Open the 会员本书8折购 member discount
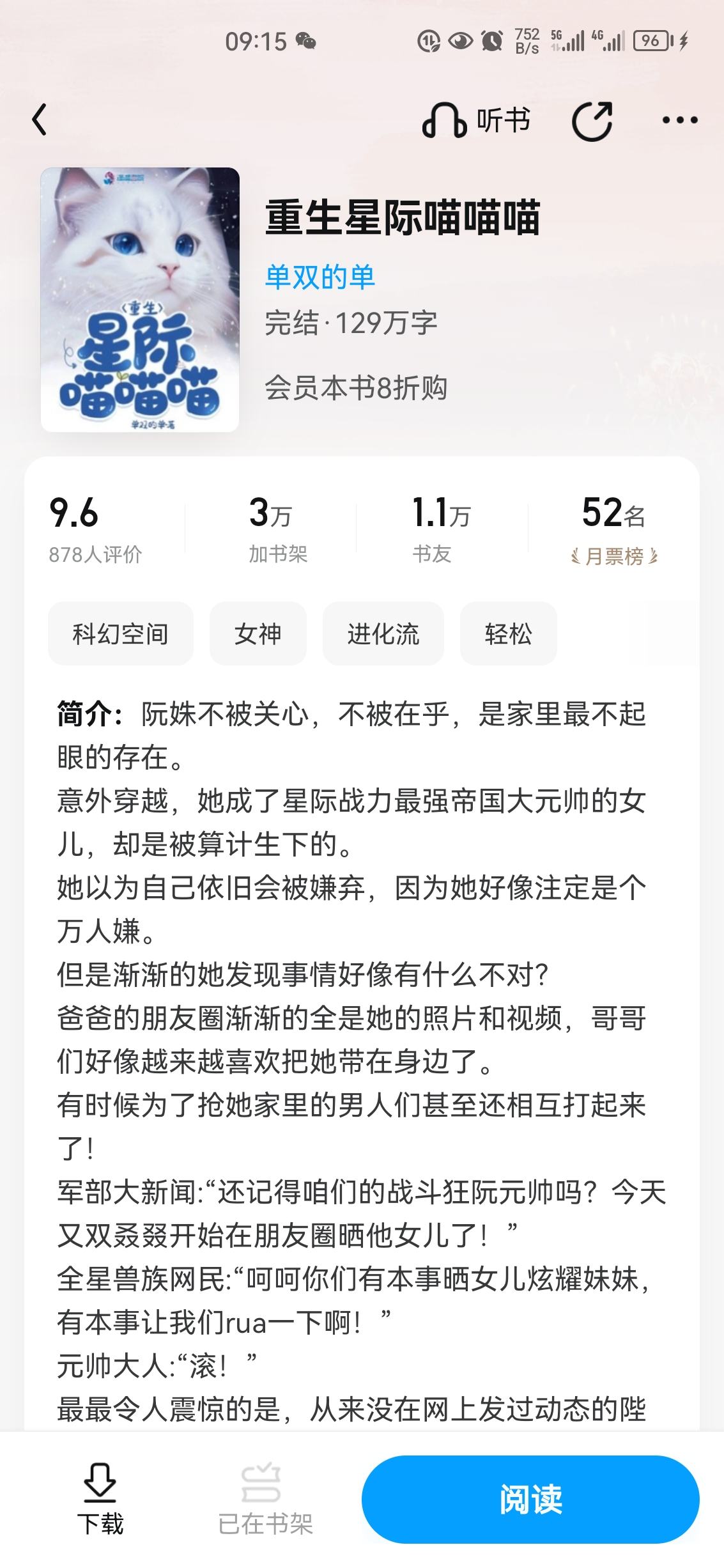The width and height of the screenshot is (724, 1568). click(356, 387)
